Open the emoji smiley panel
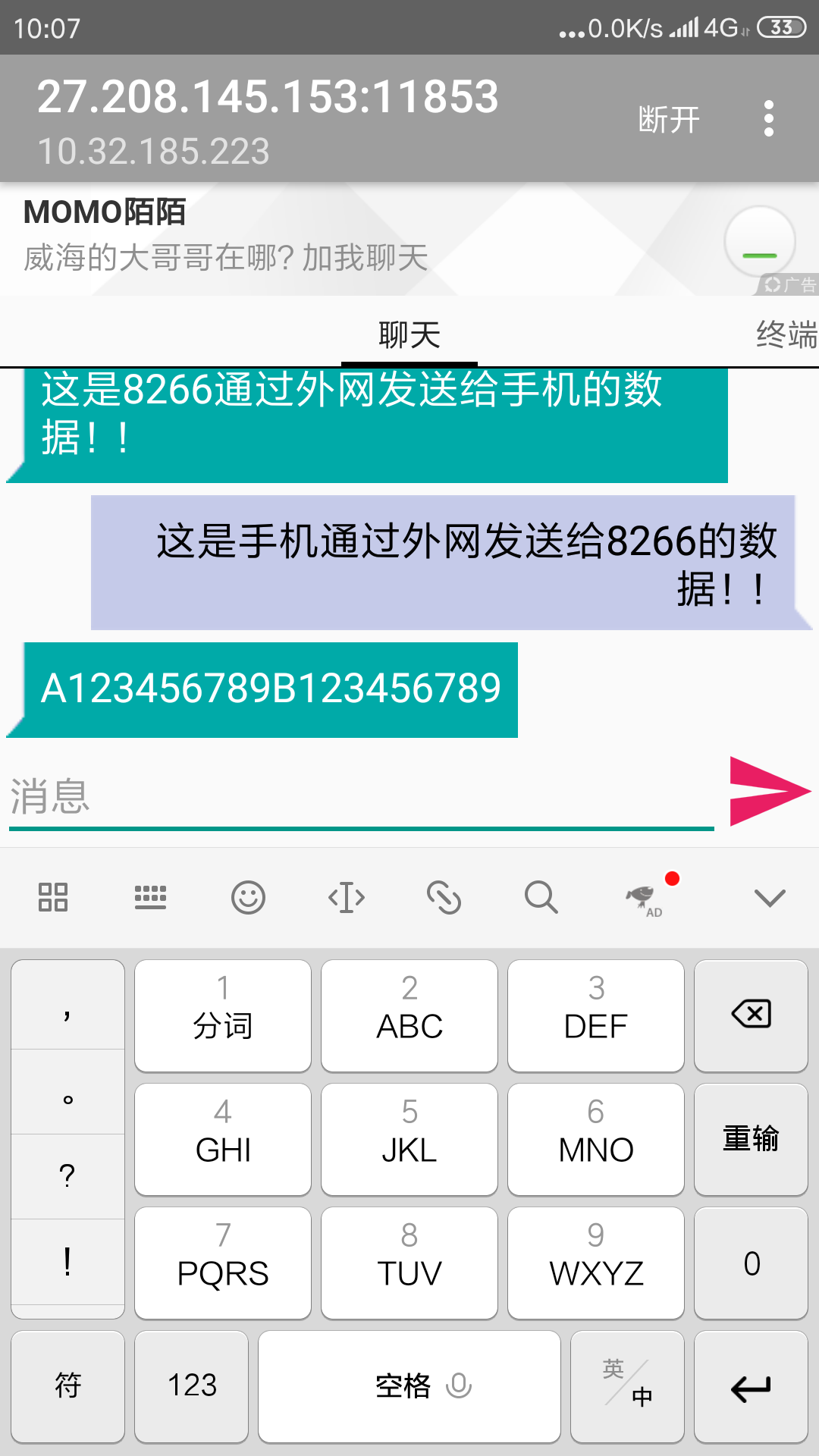This screenshot has height=1456, width=819. [x=248, y=898]
